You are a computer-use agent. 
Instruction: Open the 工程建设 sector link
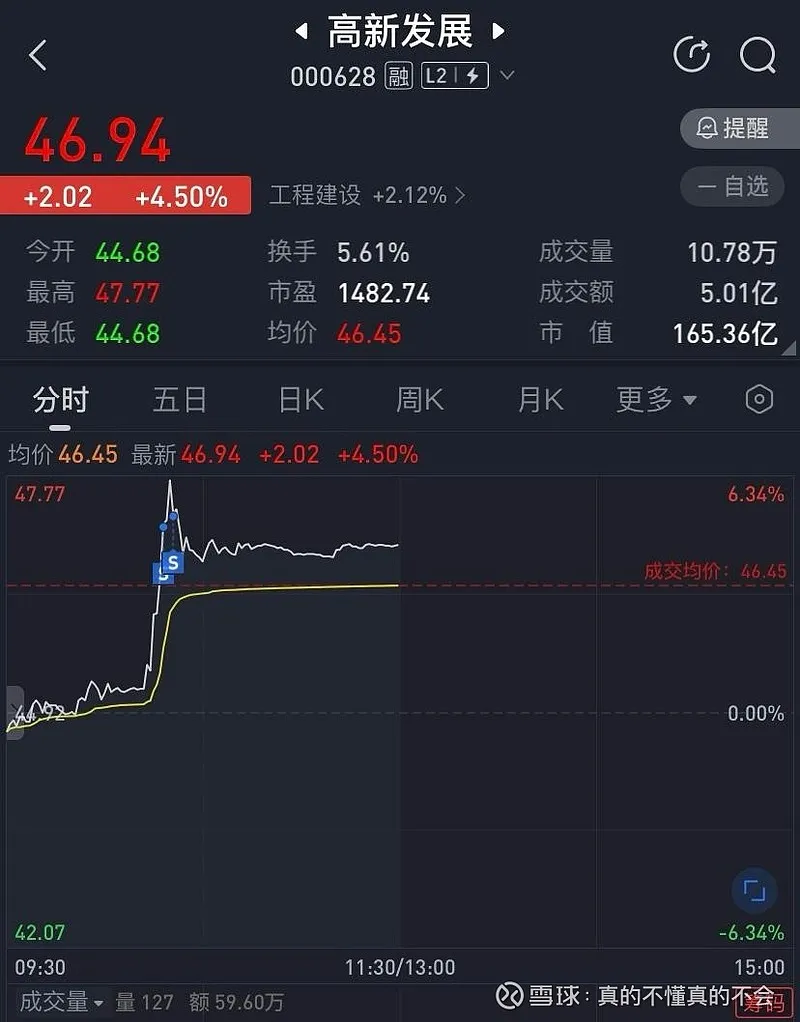(366, 195)
